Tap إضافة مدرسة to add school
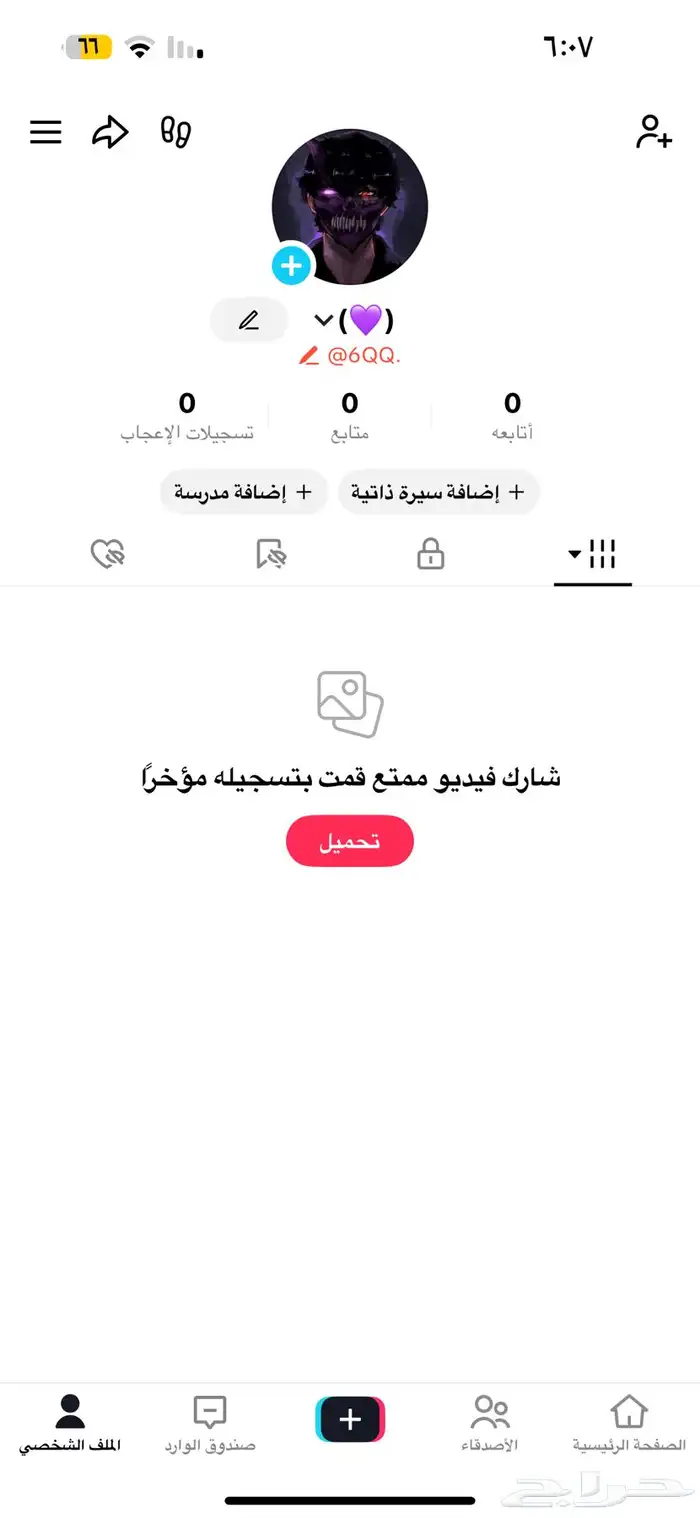This screenshot has width=700, height=1518. tap(243, 492)
